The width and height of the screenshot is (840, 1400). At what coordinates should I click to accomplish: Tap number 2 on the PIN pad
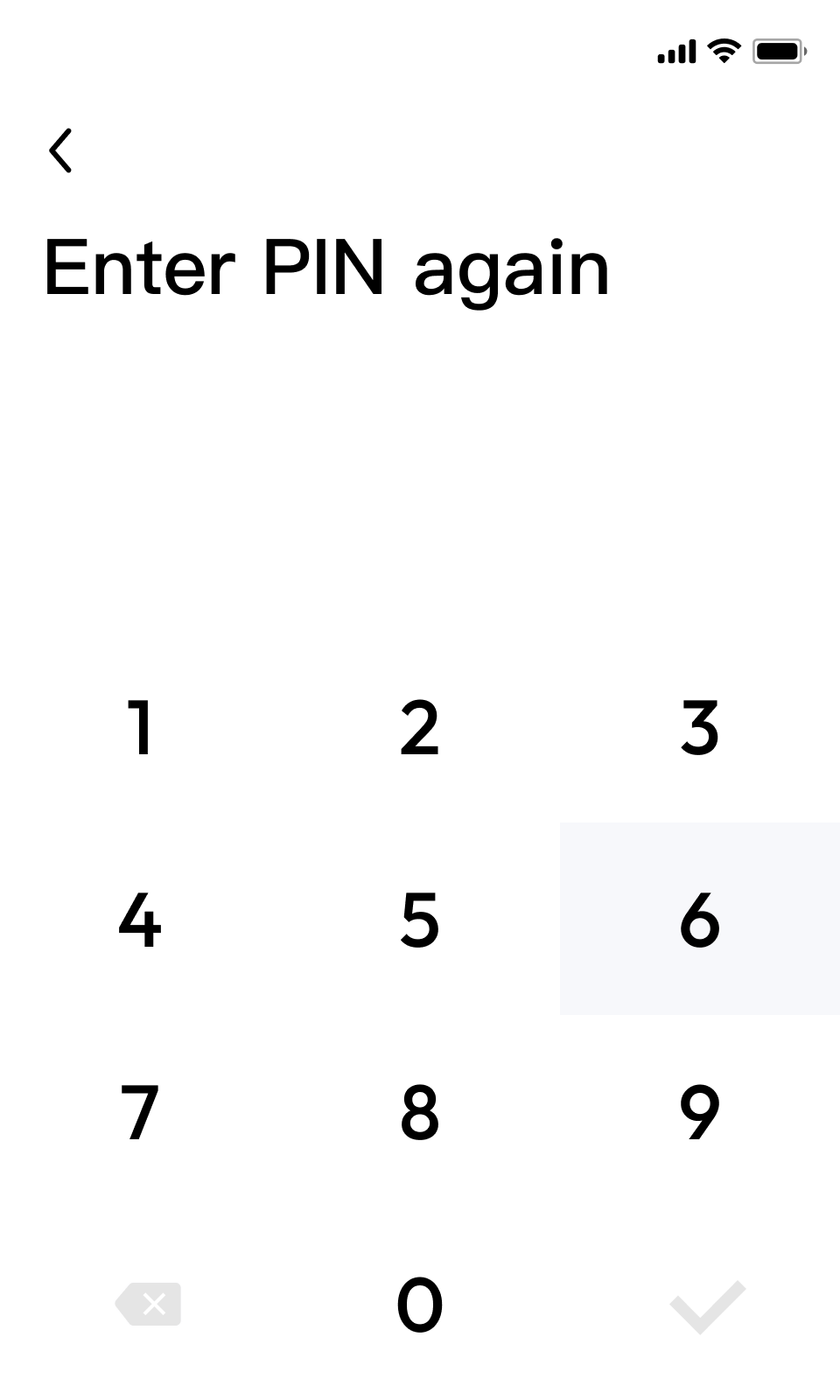point(420,727)
